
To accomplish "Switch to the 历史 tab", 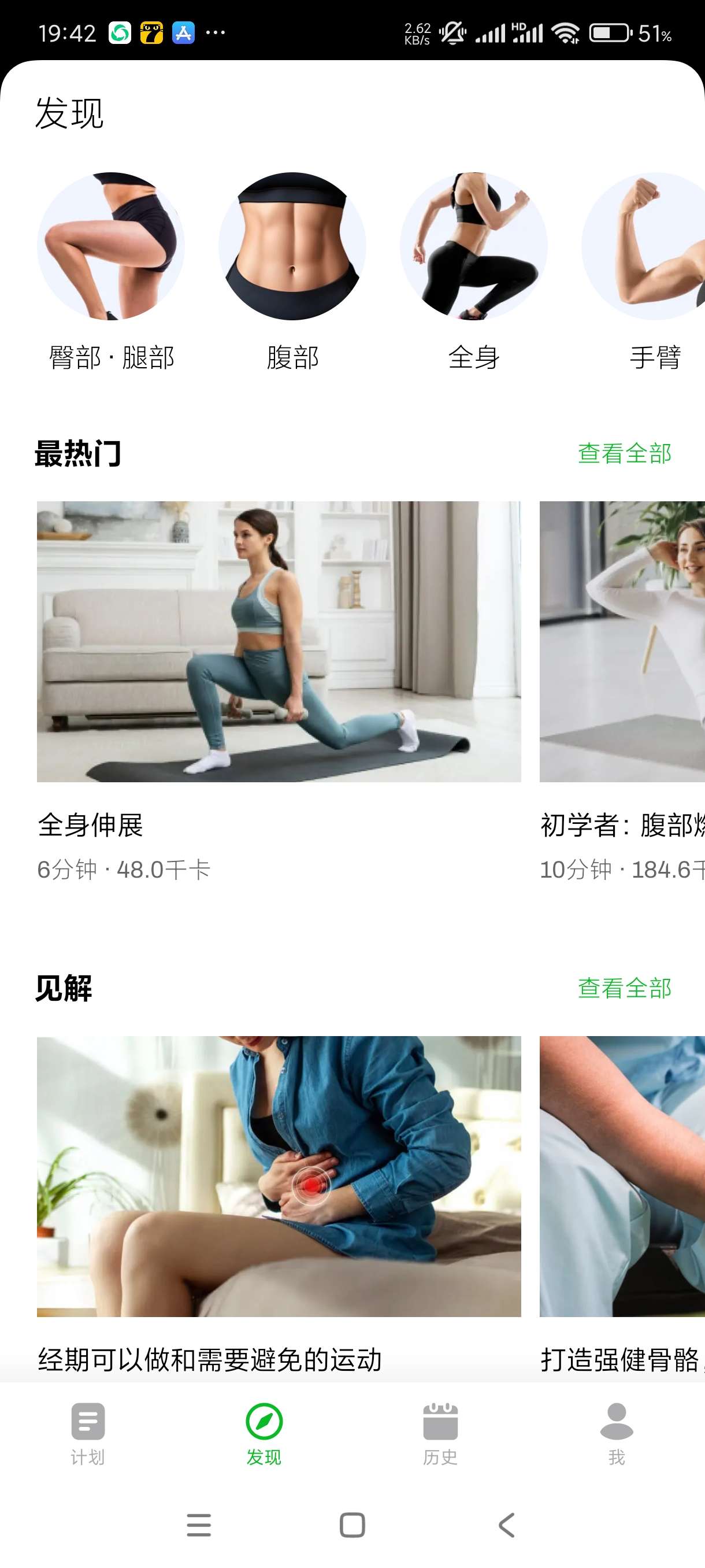I will pyautogui.click(x=440, y=1433).
